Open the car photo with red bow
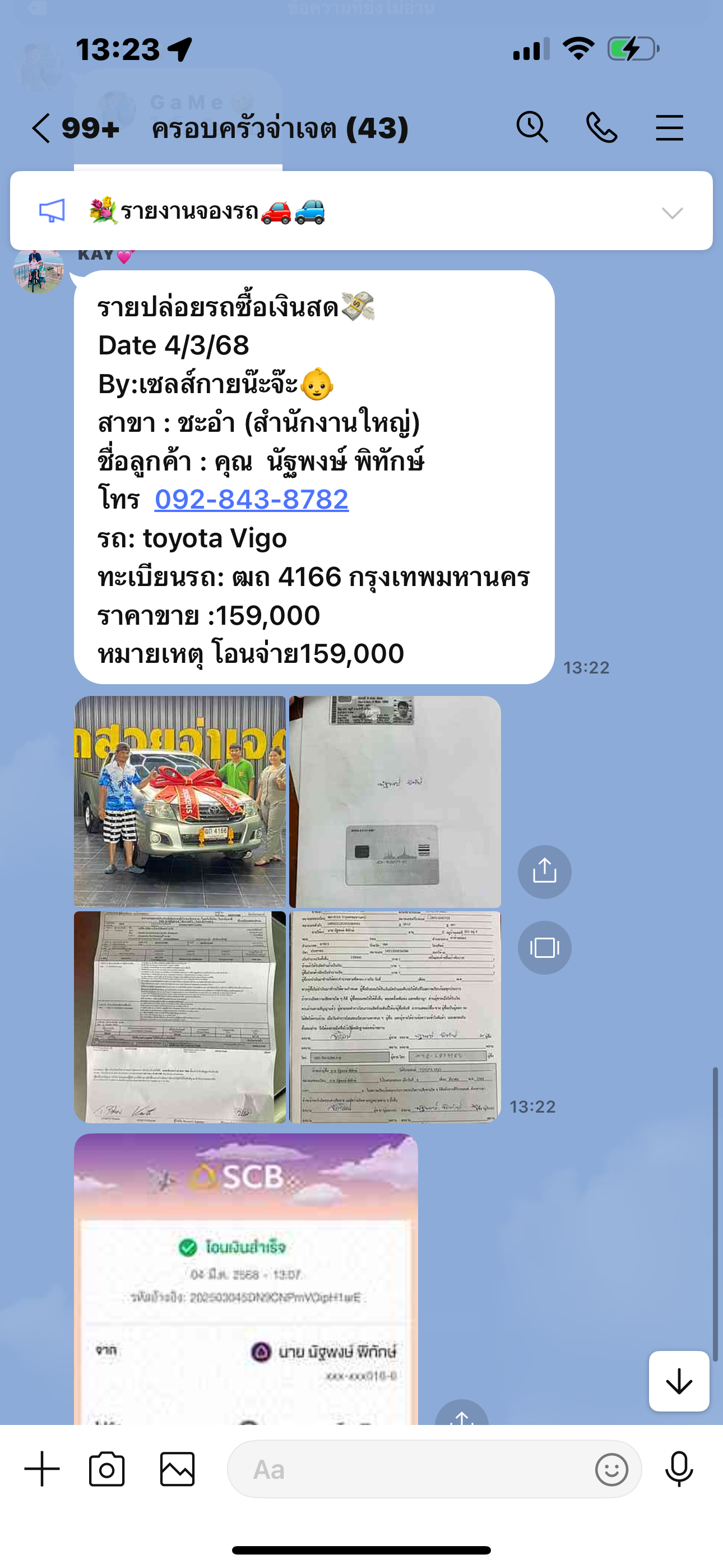Viewport: 723px width, 1568px height. click(180, 801)
